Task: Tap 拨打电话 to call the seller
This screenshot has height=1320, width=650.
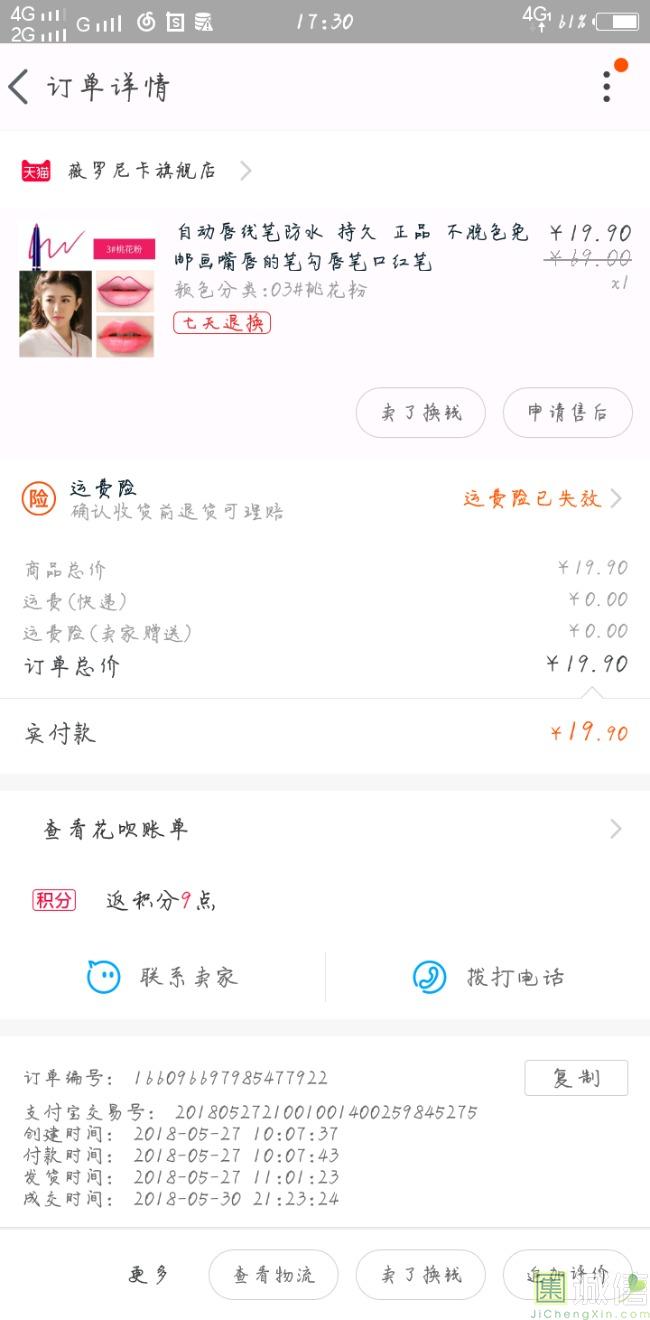Action: 488,977
